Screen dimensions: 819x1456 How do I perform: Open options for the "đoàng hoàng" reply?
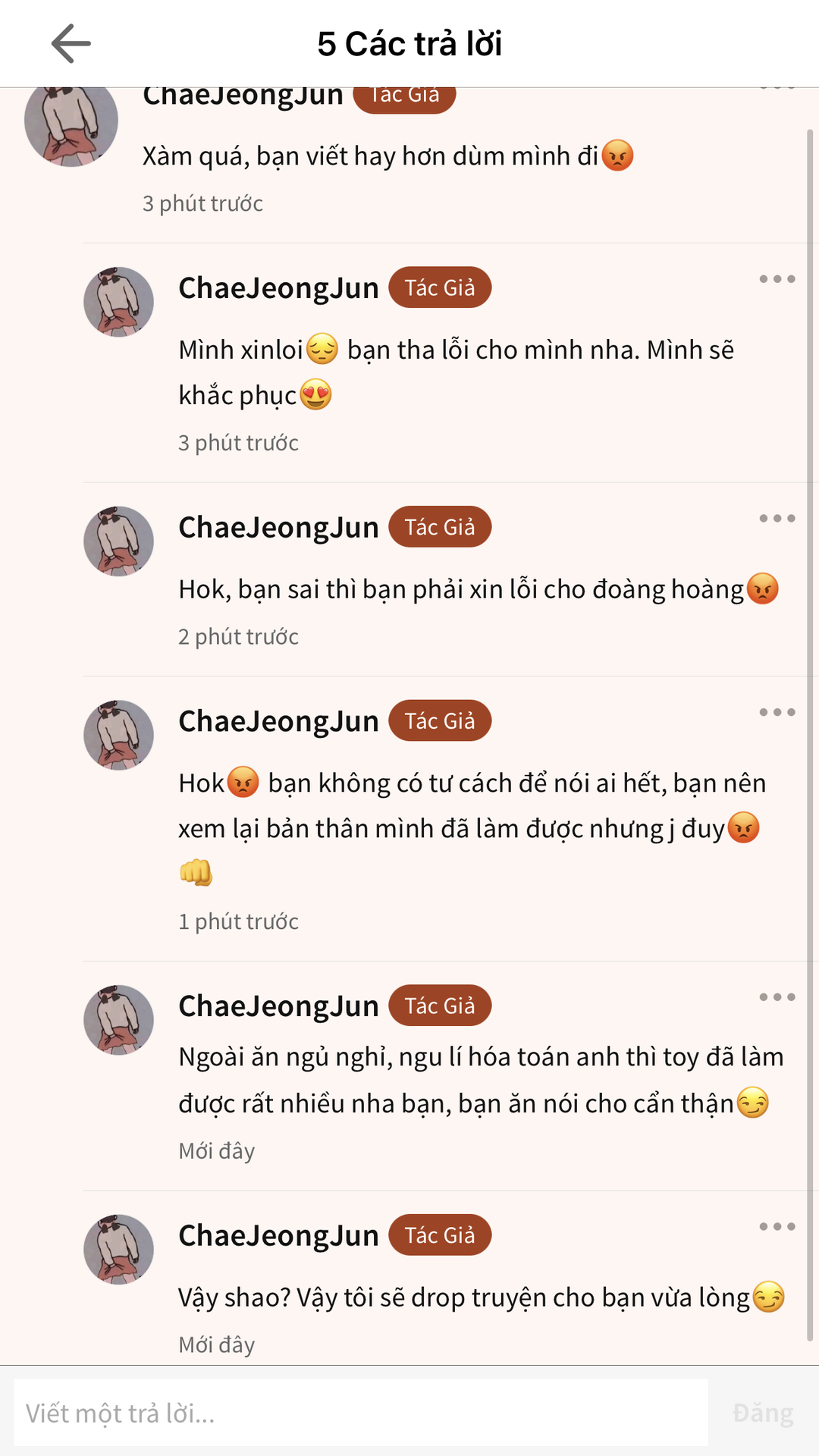pyautogui.click(x=777, y=519)
